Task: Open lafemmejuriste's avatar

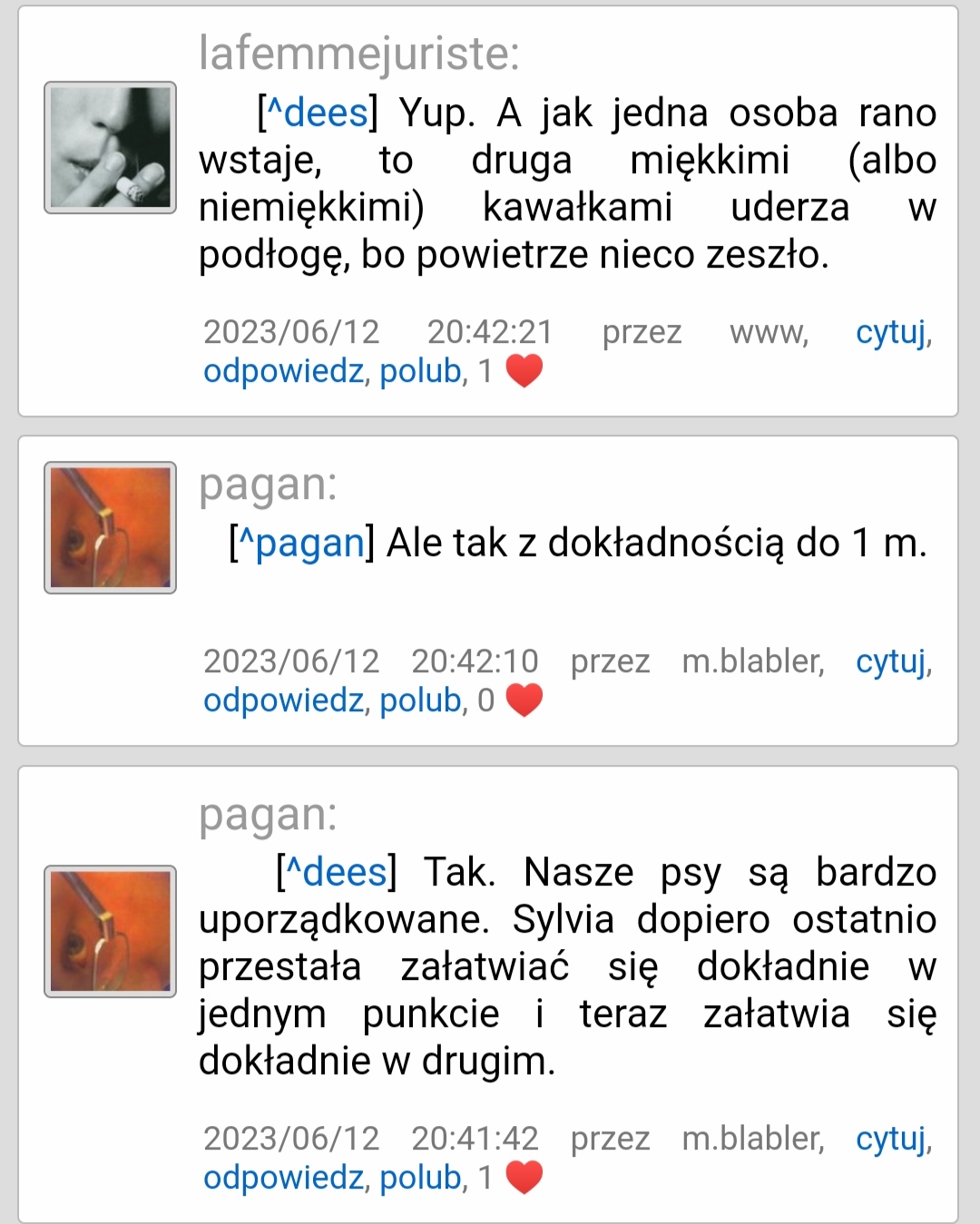Action: click(x=110, y=148)
